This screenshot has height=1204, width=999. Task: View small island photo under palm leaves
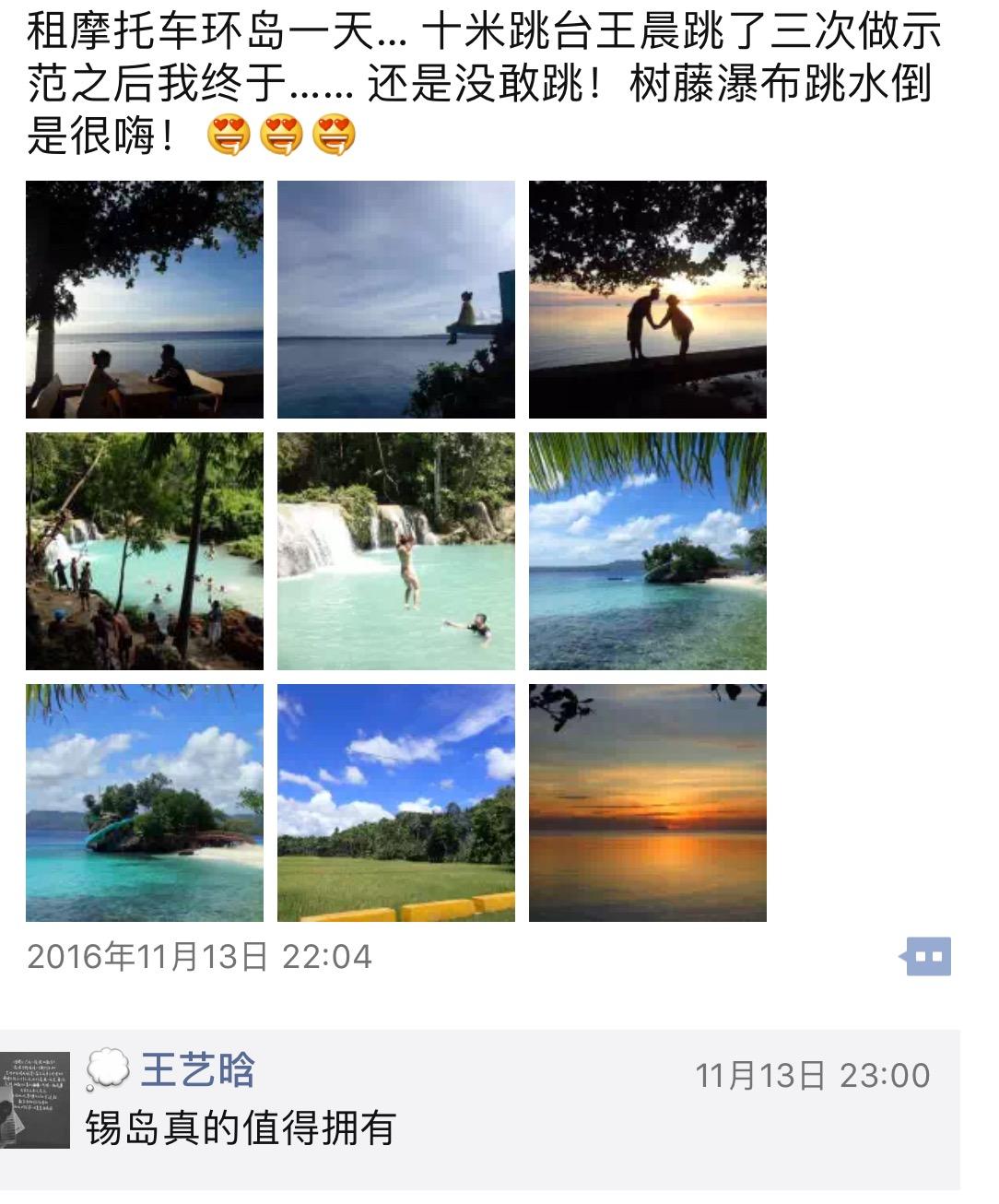point(648,551)
